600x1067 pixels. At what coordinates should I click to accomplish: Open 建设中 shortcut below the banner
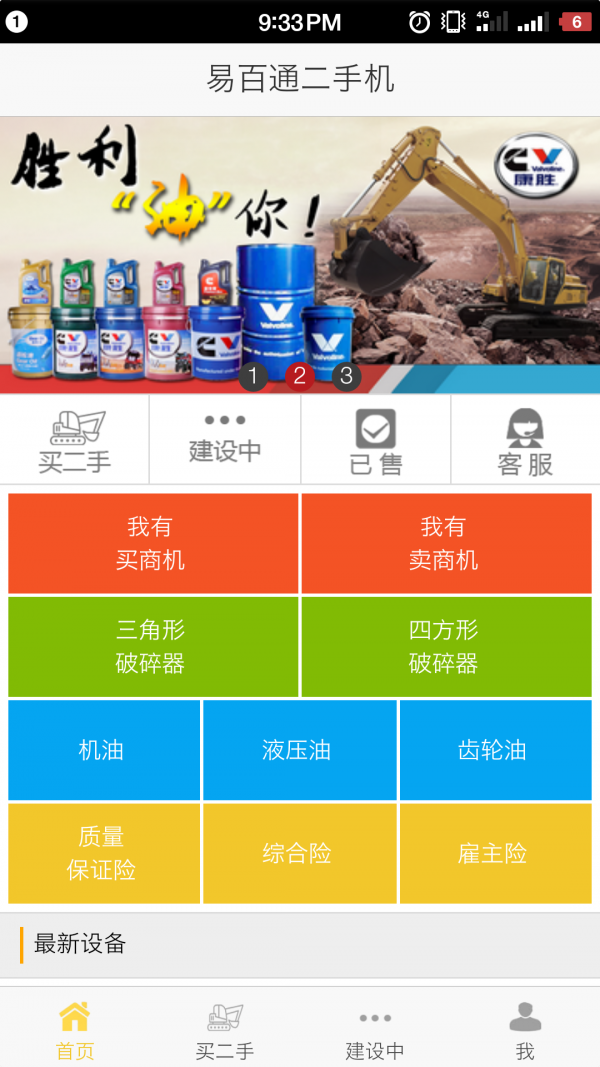pos(225,440)
